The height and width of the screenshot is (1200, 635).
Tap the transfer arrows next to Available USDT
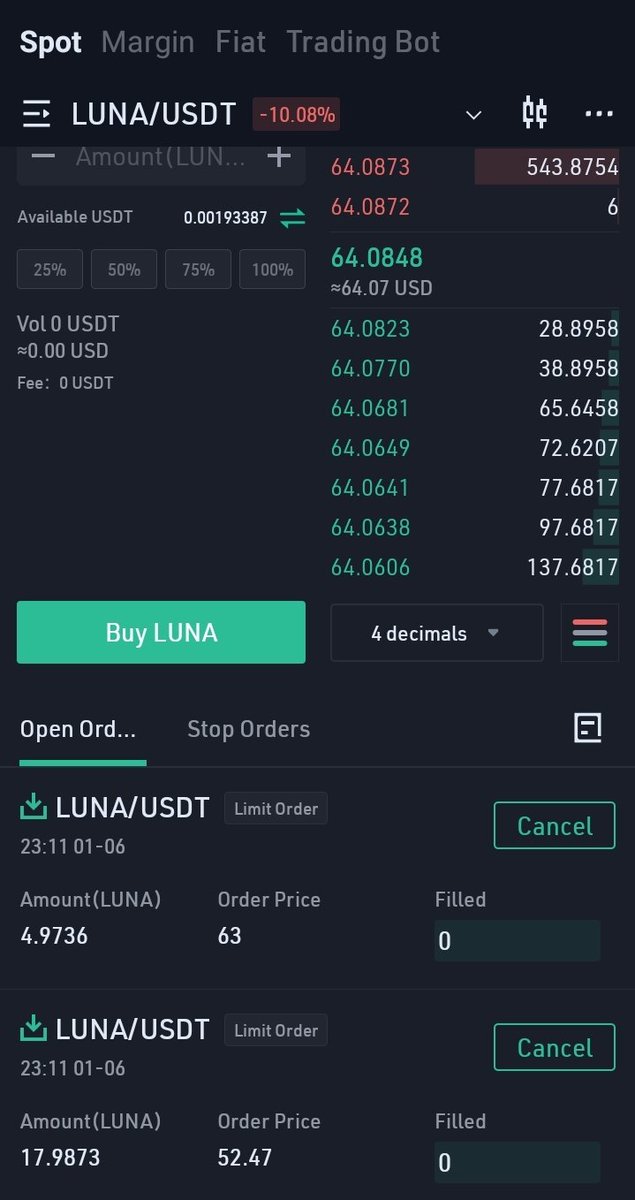(x=292, y=218)
